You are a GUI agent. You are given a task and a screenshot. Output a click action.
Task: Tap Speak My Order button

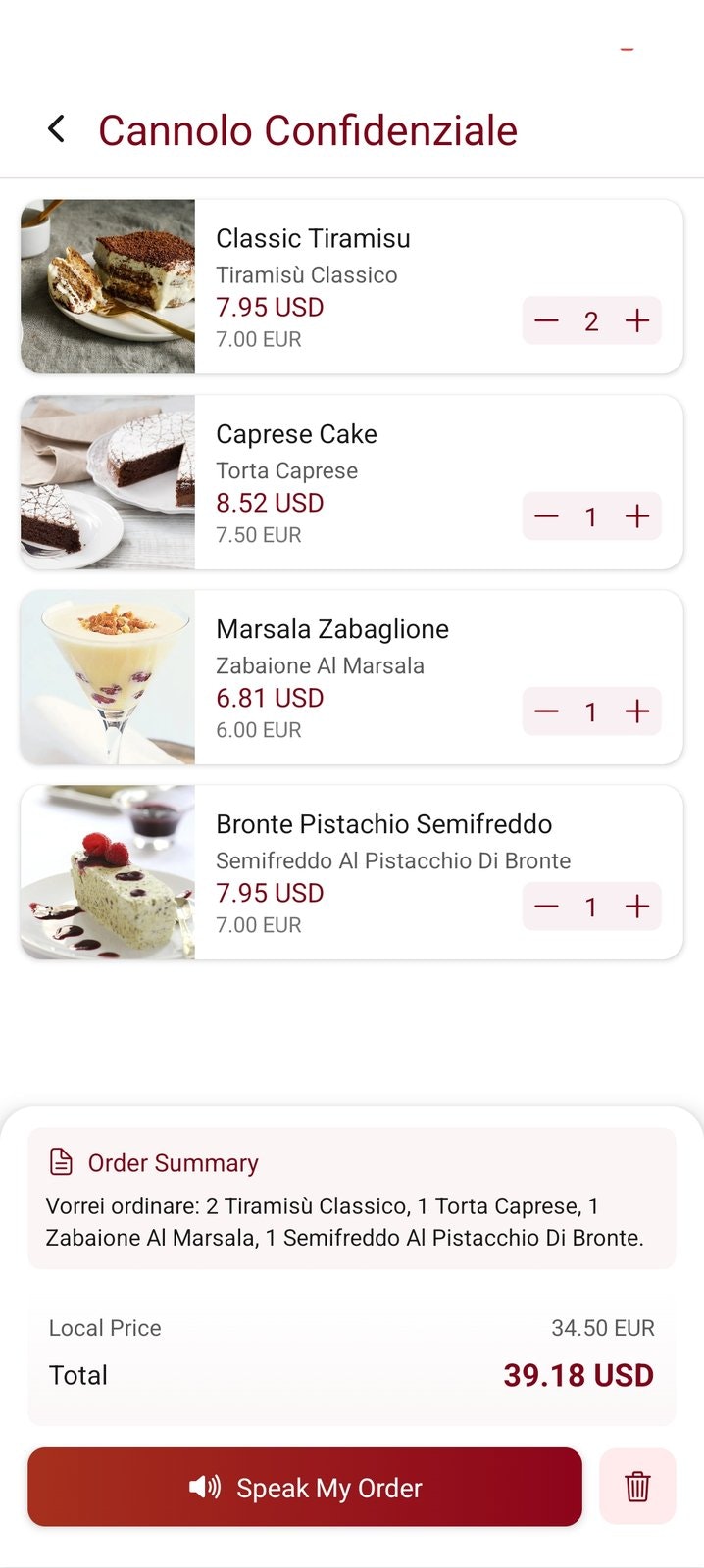pyautogui.click(x=305, y=1487)
